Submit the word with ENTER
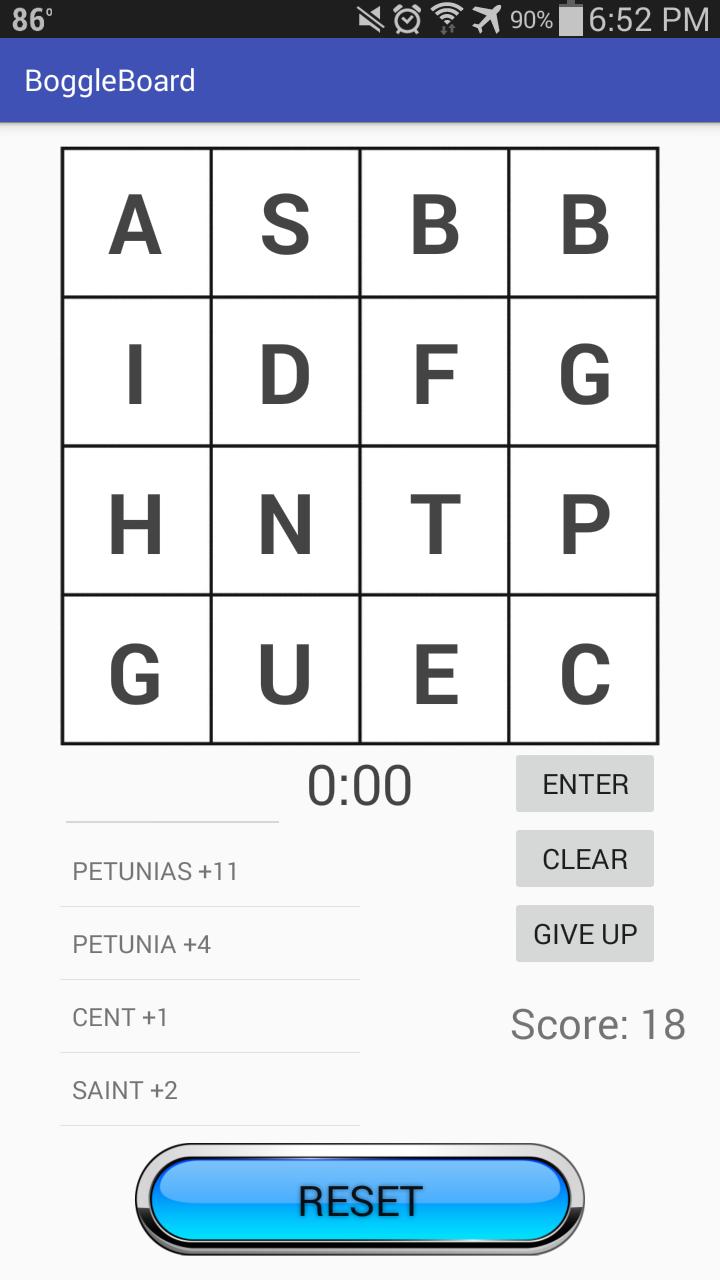 585,784
